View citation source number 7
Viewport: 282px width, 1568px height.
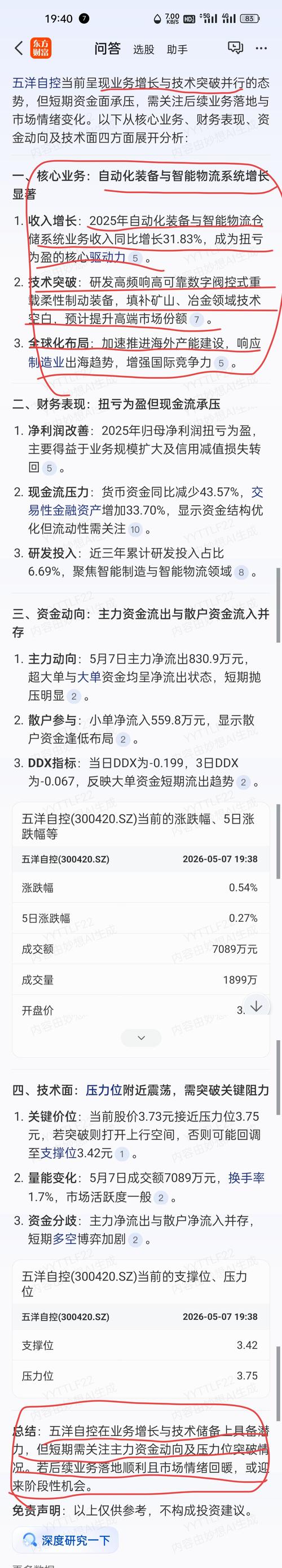(196, 319)
